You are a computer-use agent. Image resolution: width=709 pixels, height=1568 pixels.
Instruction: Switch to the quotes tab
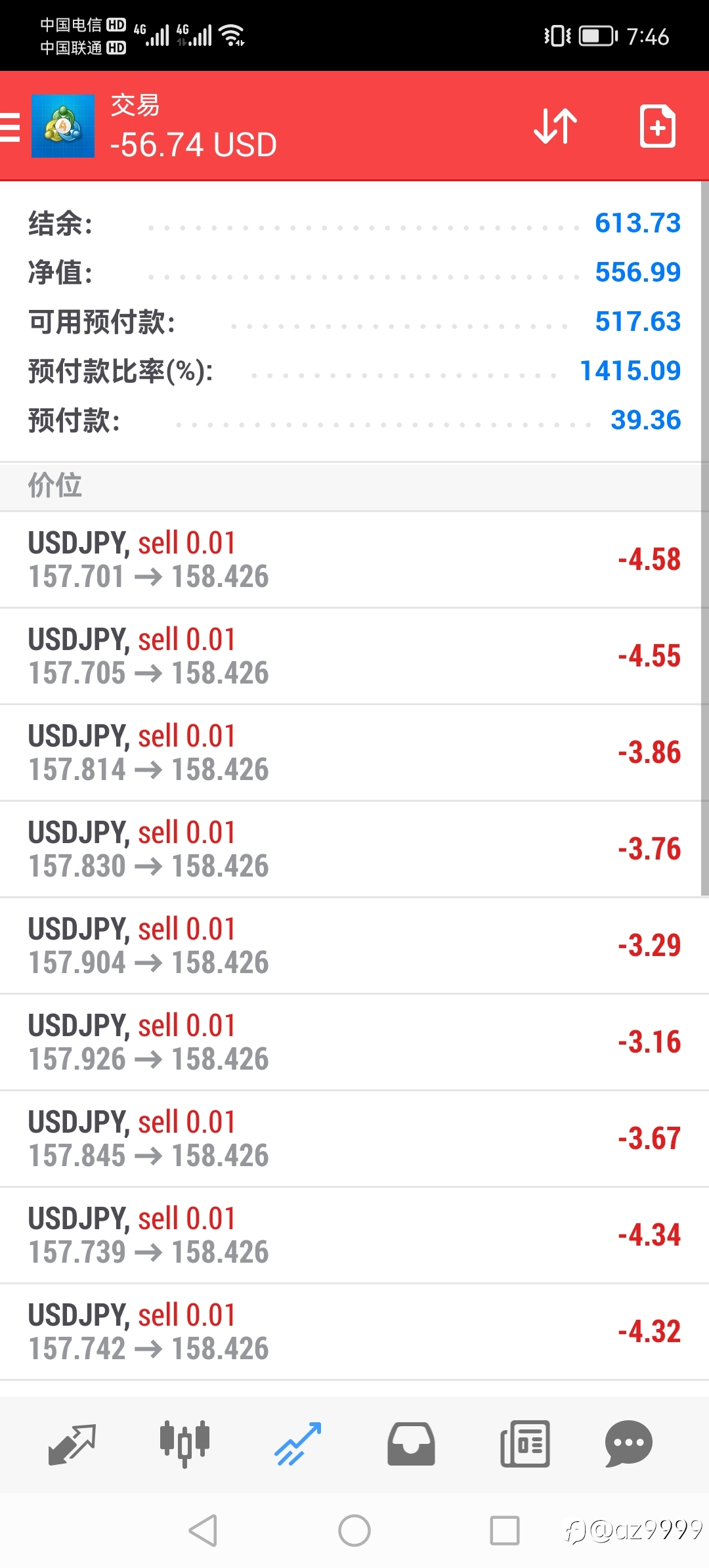(72, 1444)
